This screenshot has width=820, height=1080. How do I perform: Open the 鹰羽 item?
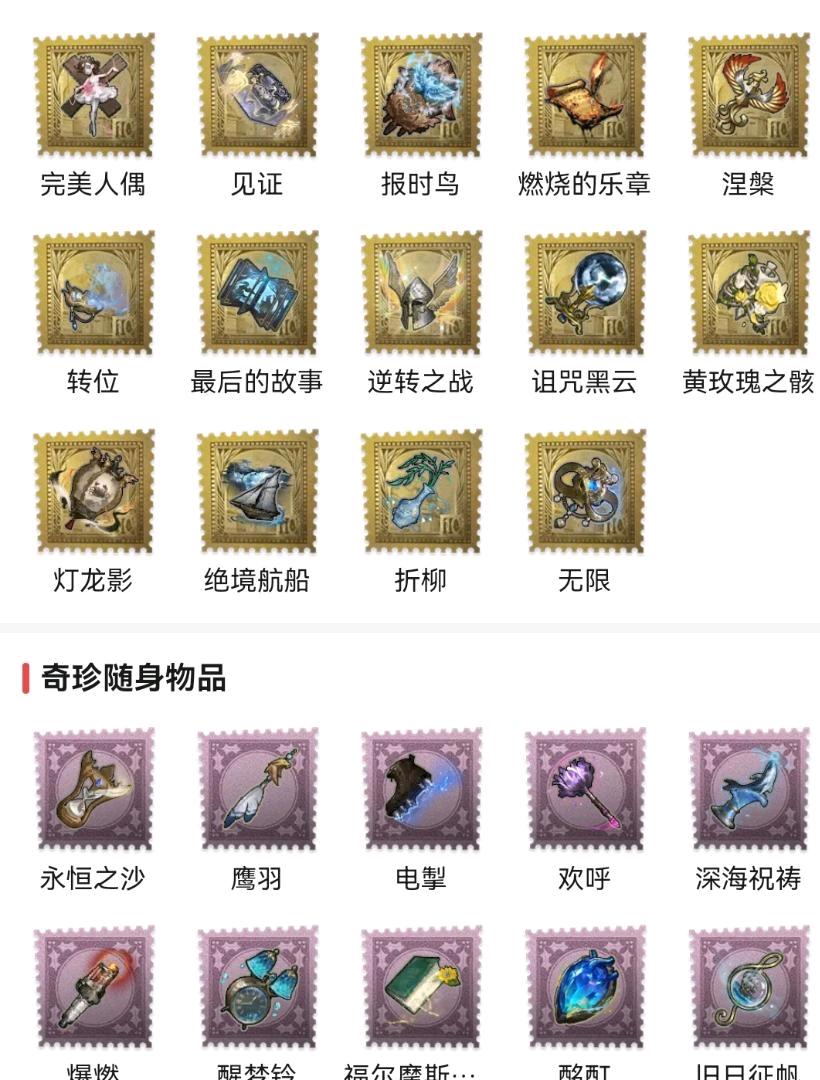coord(257,790)
